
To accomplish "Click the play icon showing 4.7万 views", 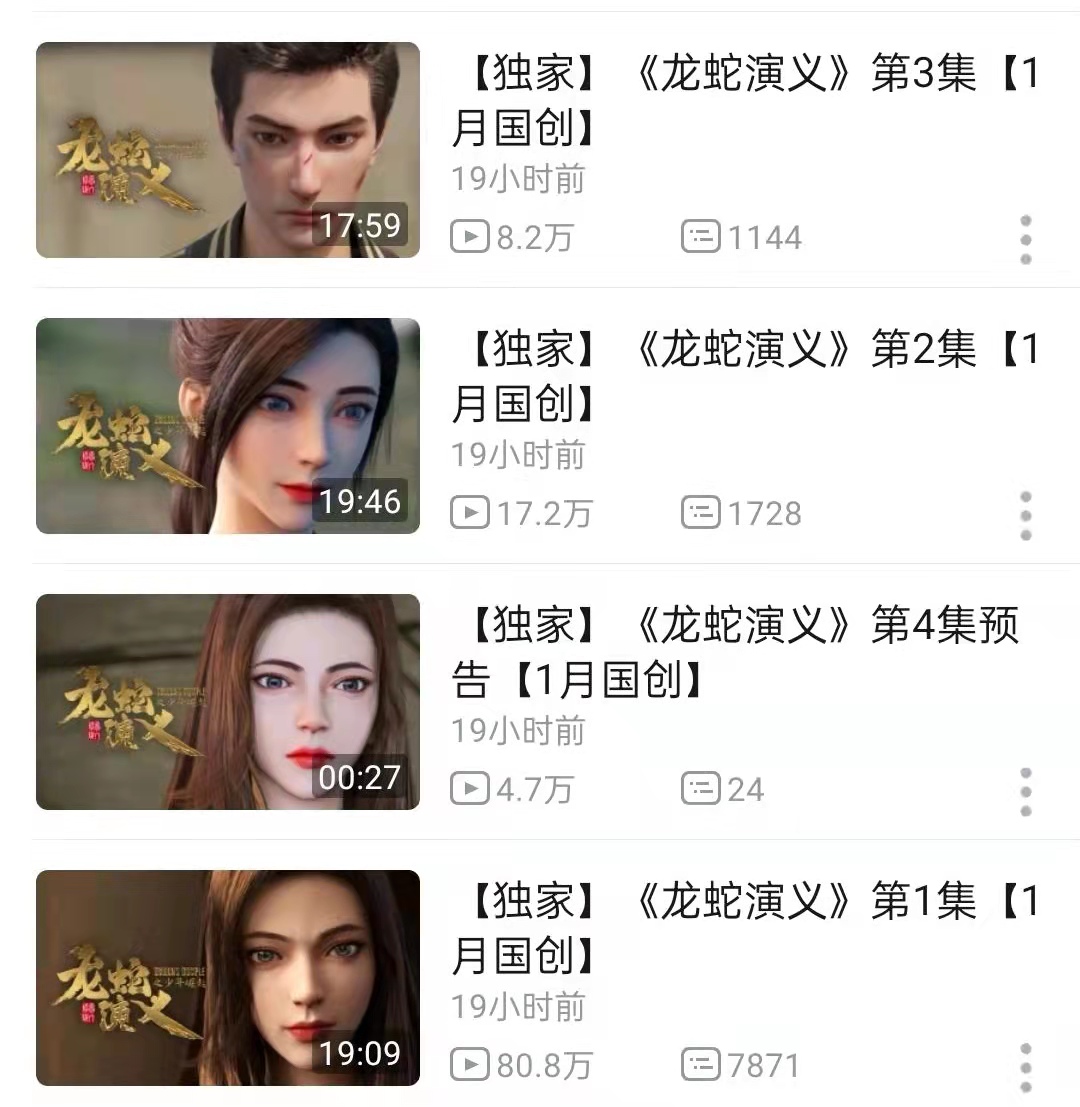I will pos(468,790).
